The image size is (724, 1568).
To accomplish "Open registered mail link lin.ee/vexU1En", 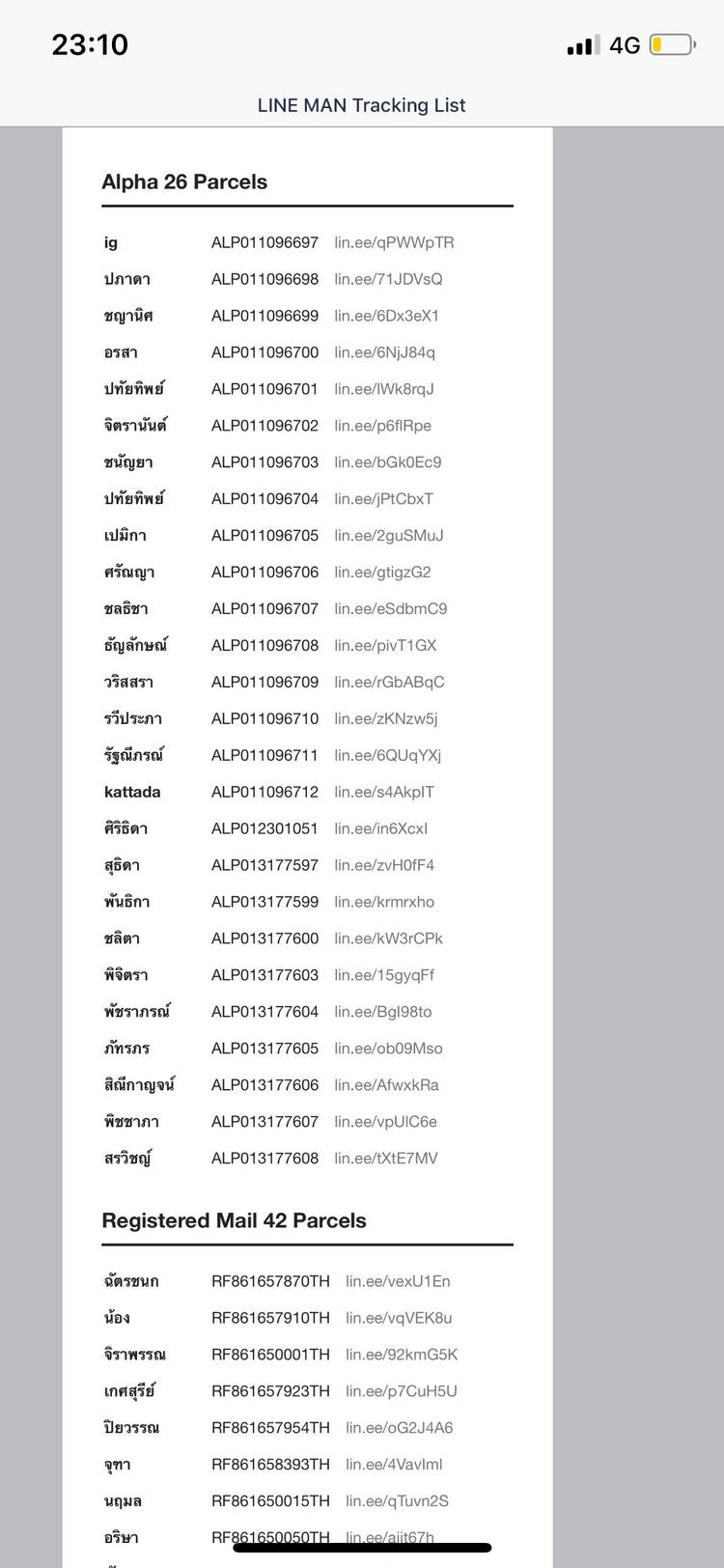I will click(x=398, y=1281).
